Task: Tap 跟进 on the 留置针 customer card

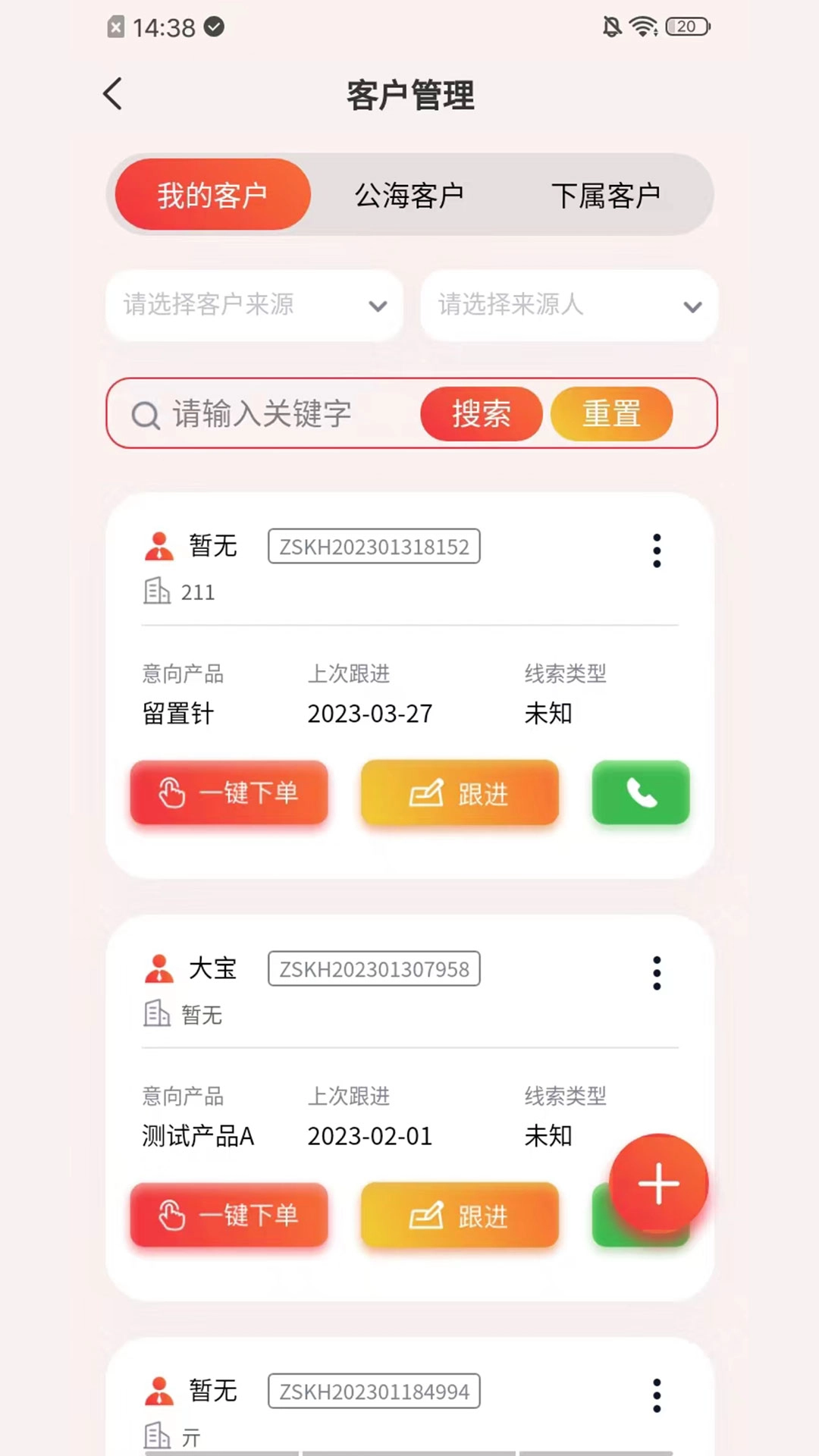Action: (459, 793)
